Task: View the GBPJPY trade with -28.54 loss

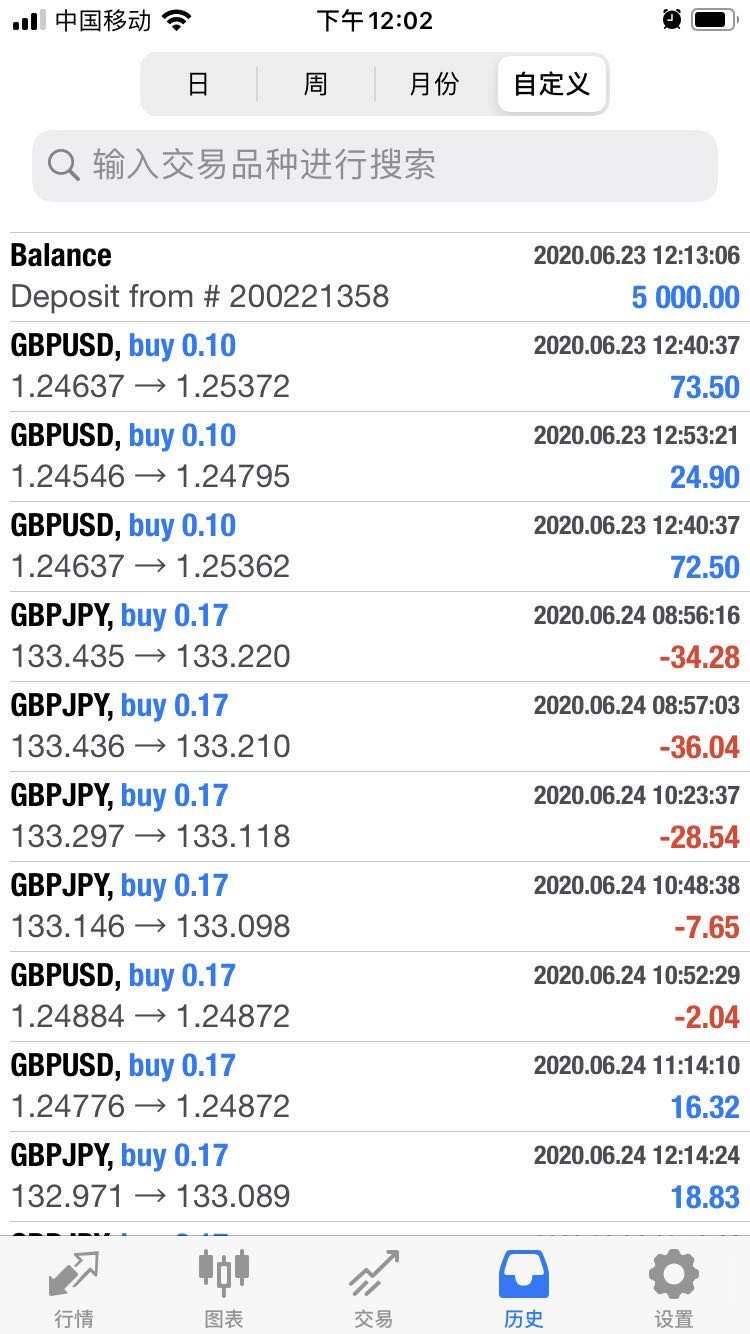Action: [x=375, y=817]
